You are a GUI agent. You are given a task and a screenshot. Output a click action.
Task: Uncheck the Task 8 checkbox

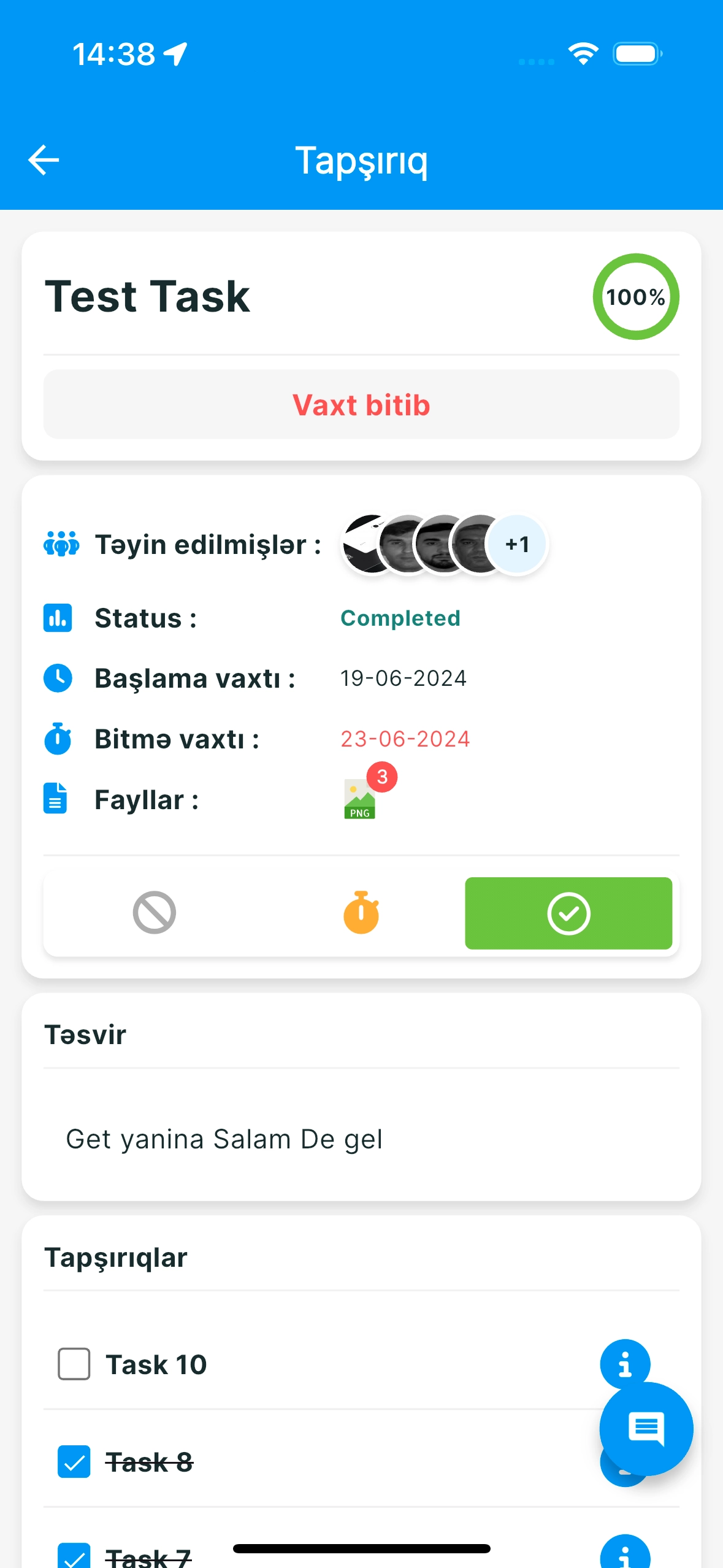coord(74,1462)
